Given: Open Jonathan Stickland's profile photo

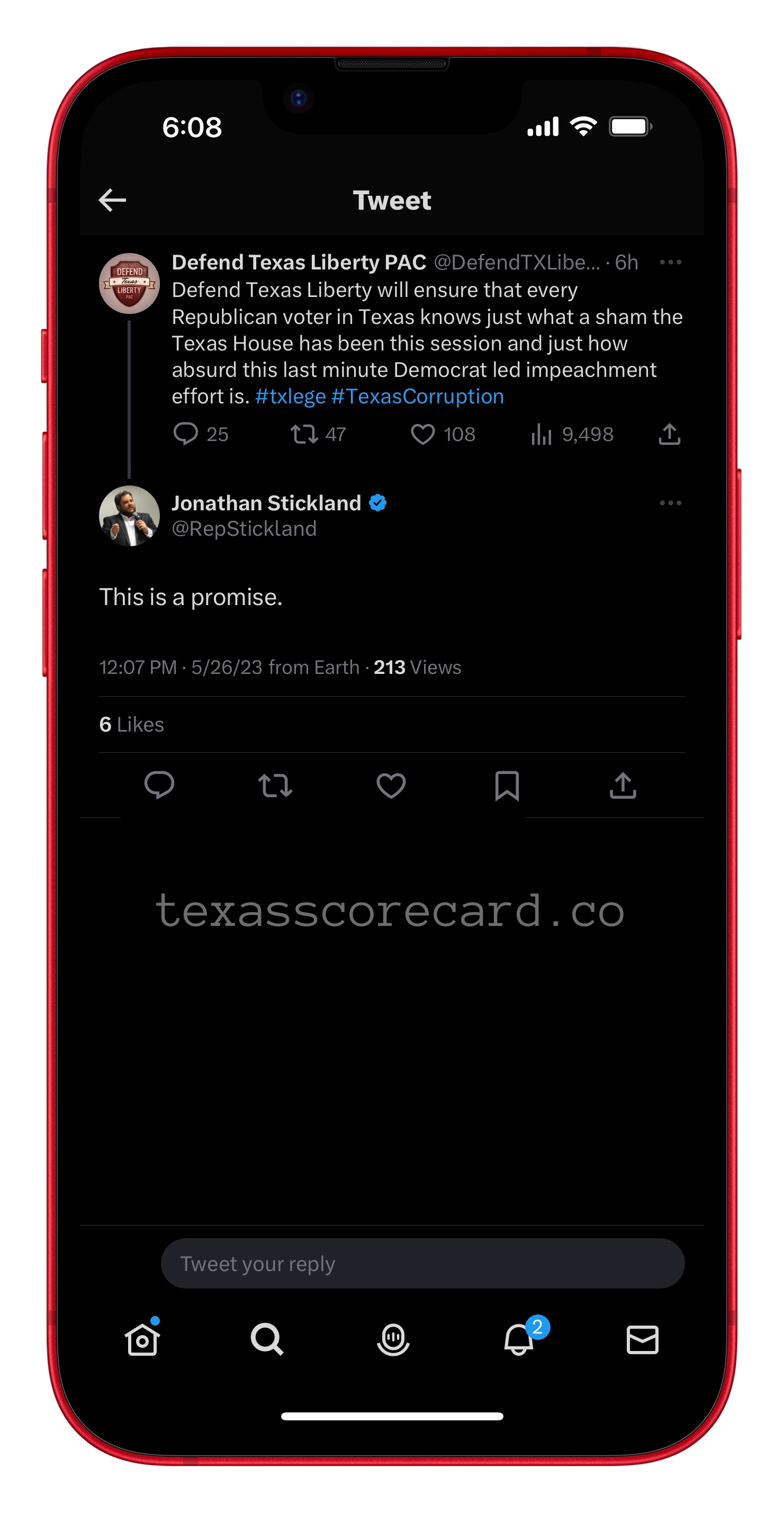Looking at the screenshot, I should click(x=129, y=516).
